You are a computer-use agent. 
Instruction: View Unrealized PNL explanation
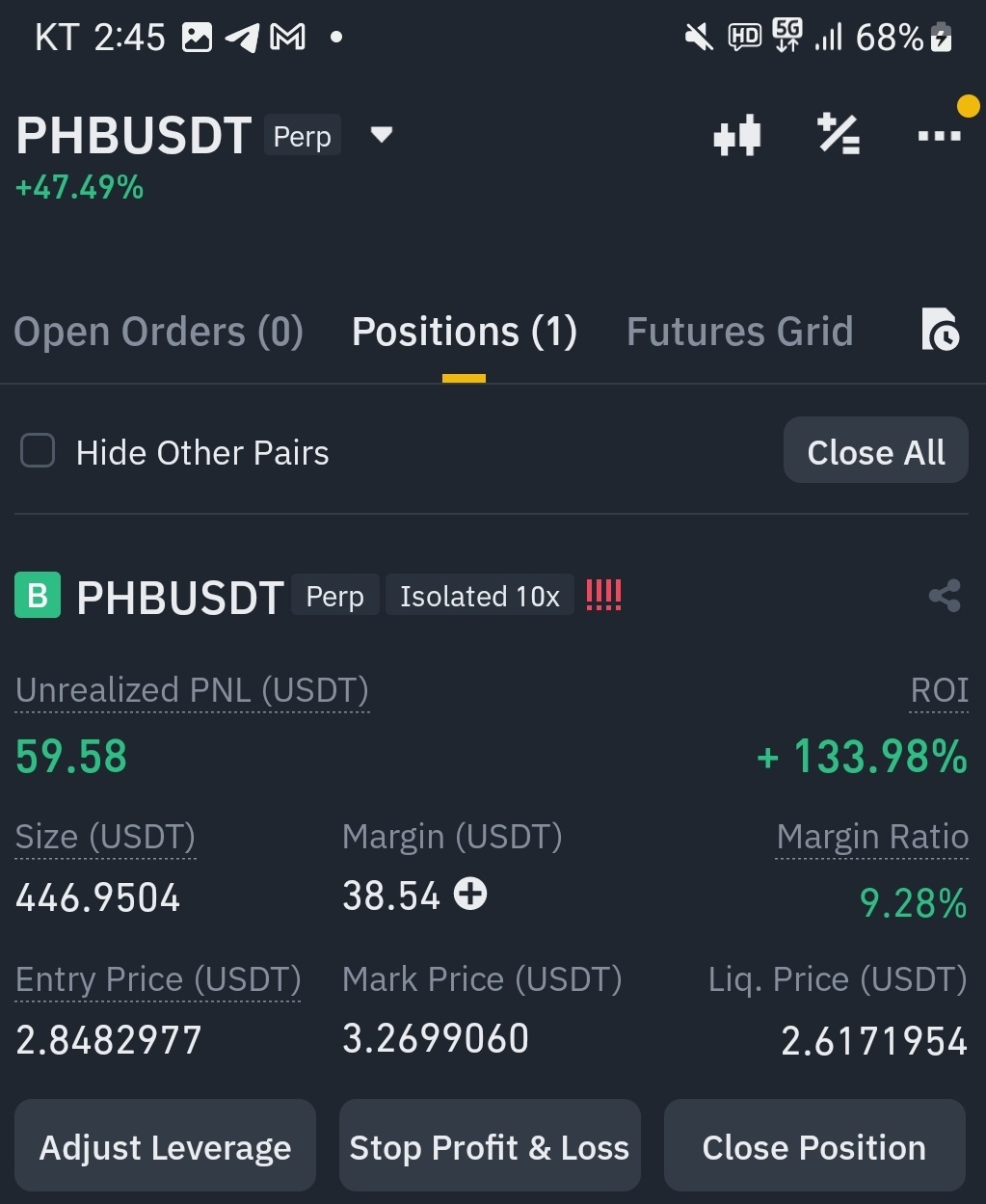[x=192, y=690]
